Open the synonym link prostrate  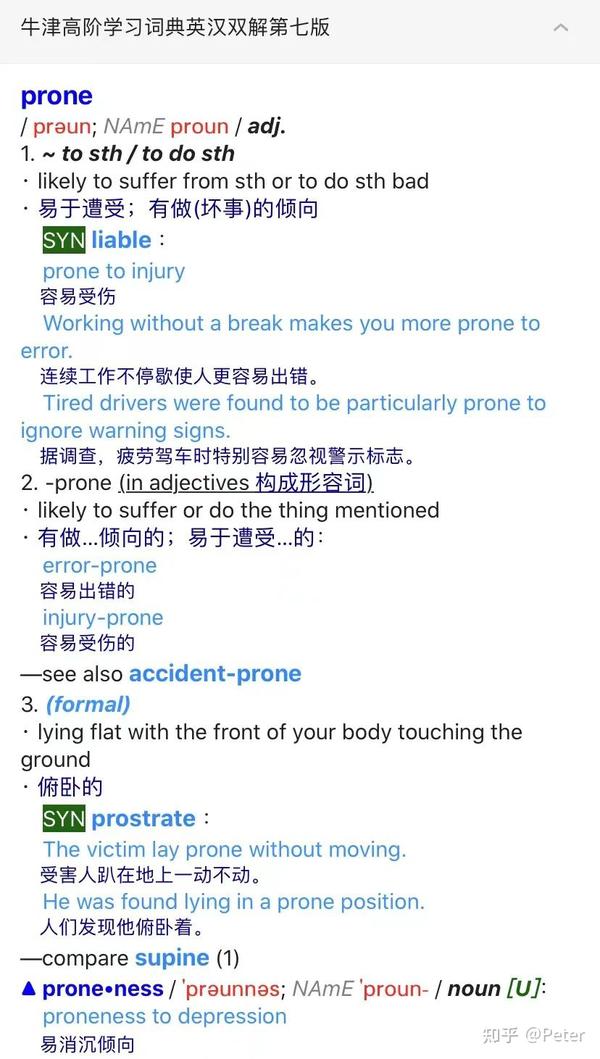point(143,819)
